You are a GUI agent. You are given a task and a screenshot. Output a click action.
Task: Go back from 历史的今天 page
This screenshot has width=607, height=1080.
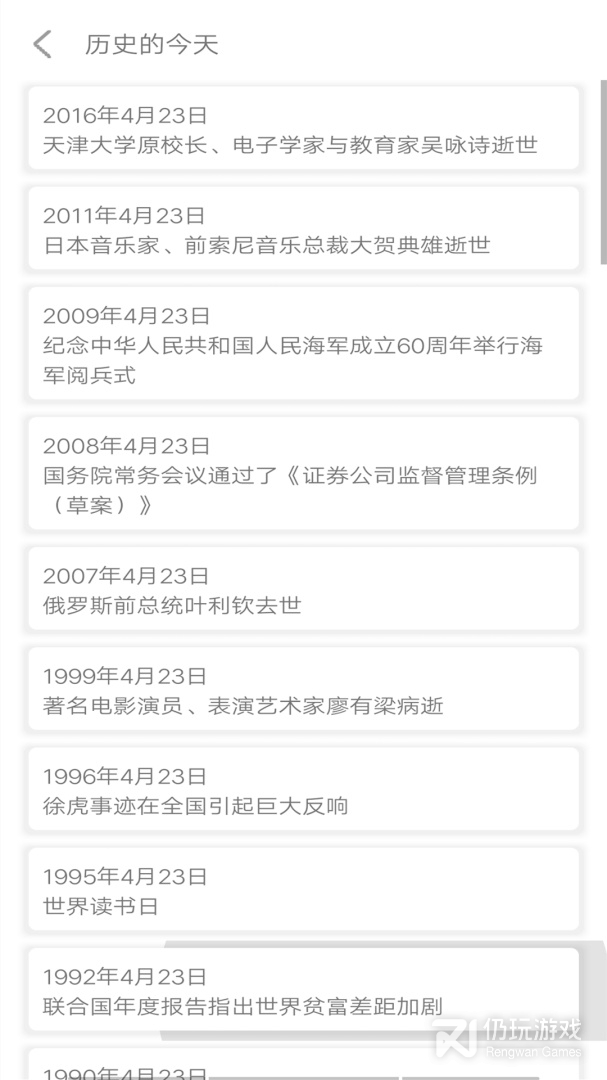42,44
